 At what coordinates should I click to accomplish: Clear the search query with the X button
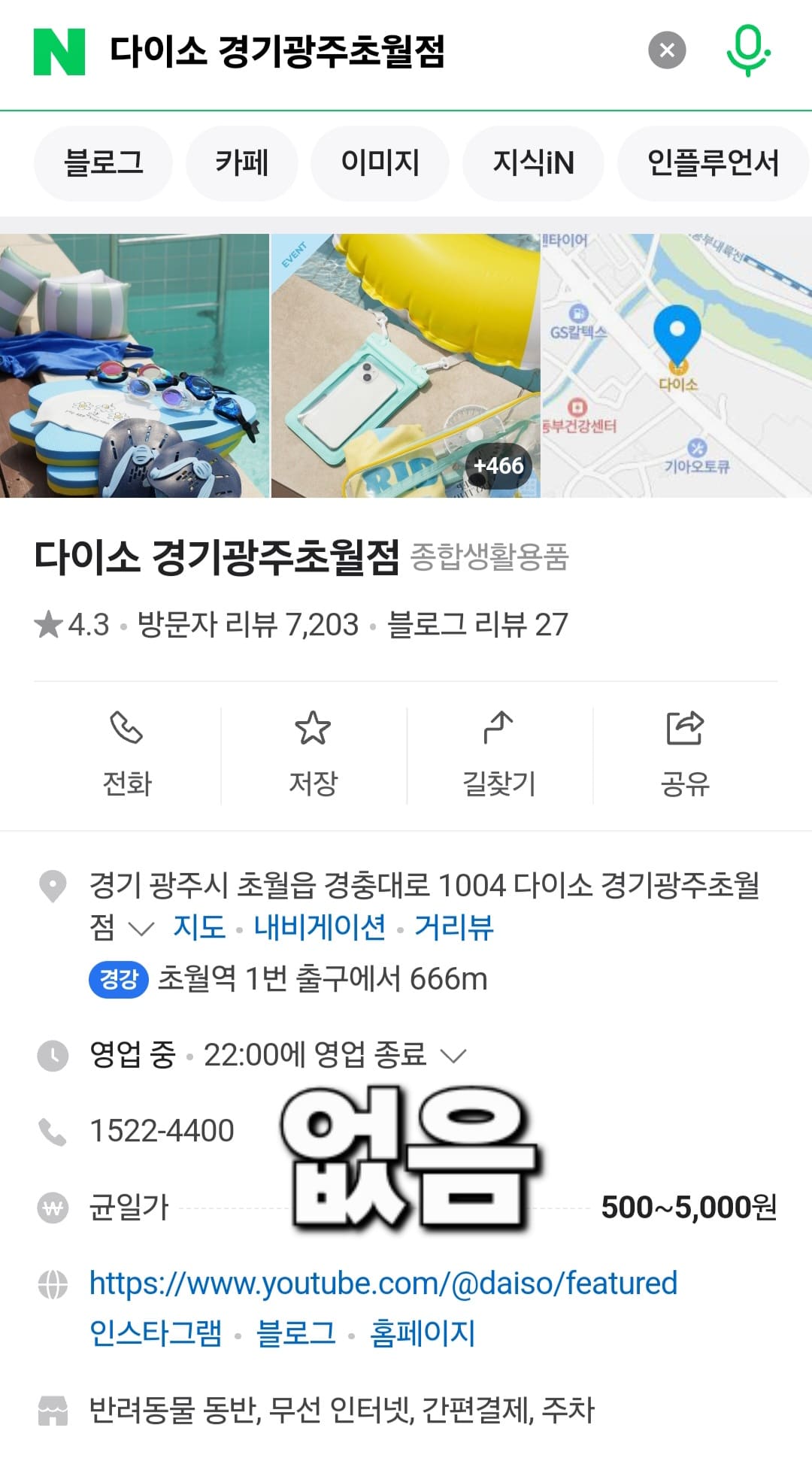click(x=666, y=50)
